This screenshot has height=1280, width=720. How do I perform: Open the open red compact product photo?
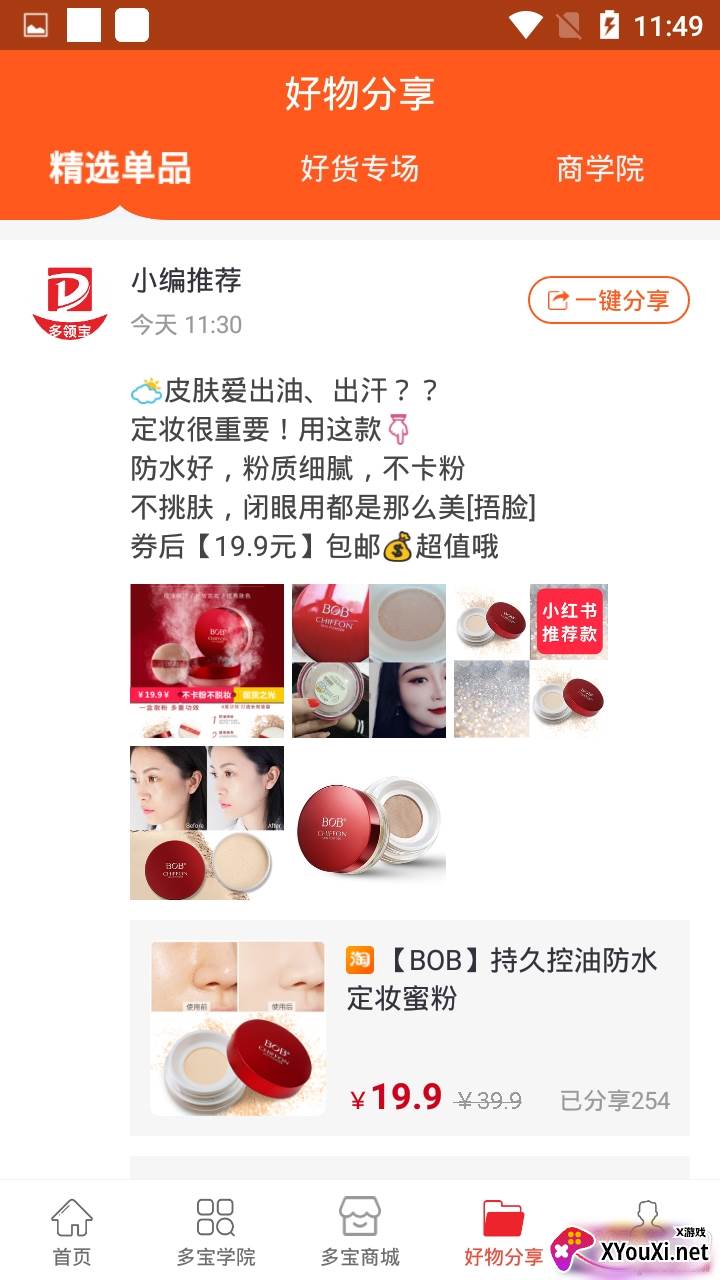point(369,822)
